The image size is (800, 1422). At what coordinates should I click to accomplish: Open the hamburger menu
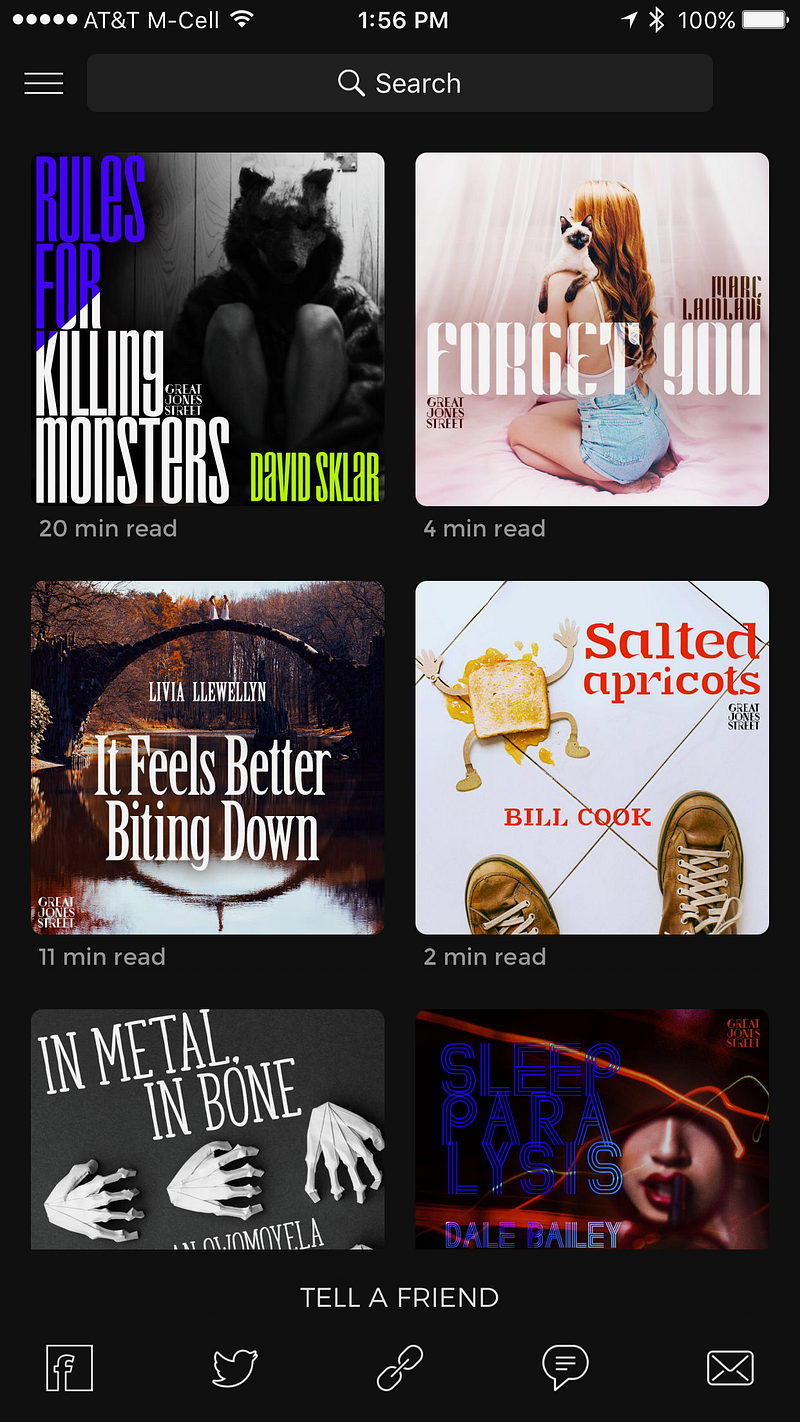click(44, 84)
